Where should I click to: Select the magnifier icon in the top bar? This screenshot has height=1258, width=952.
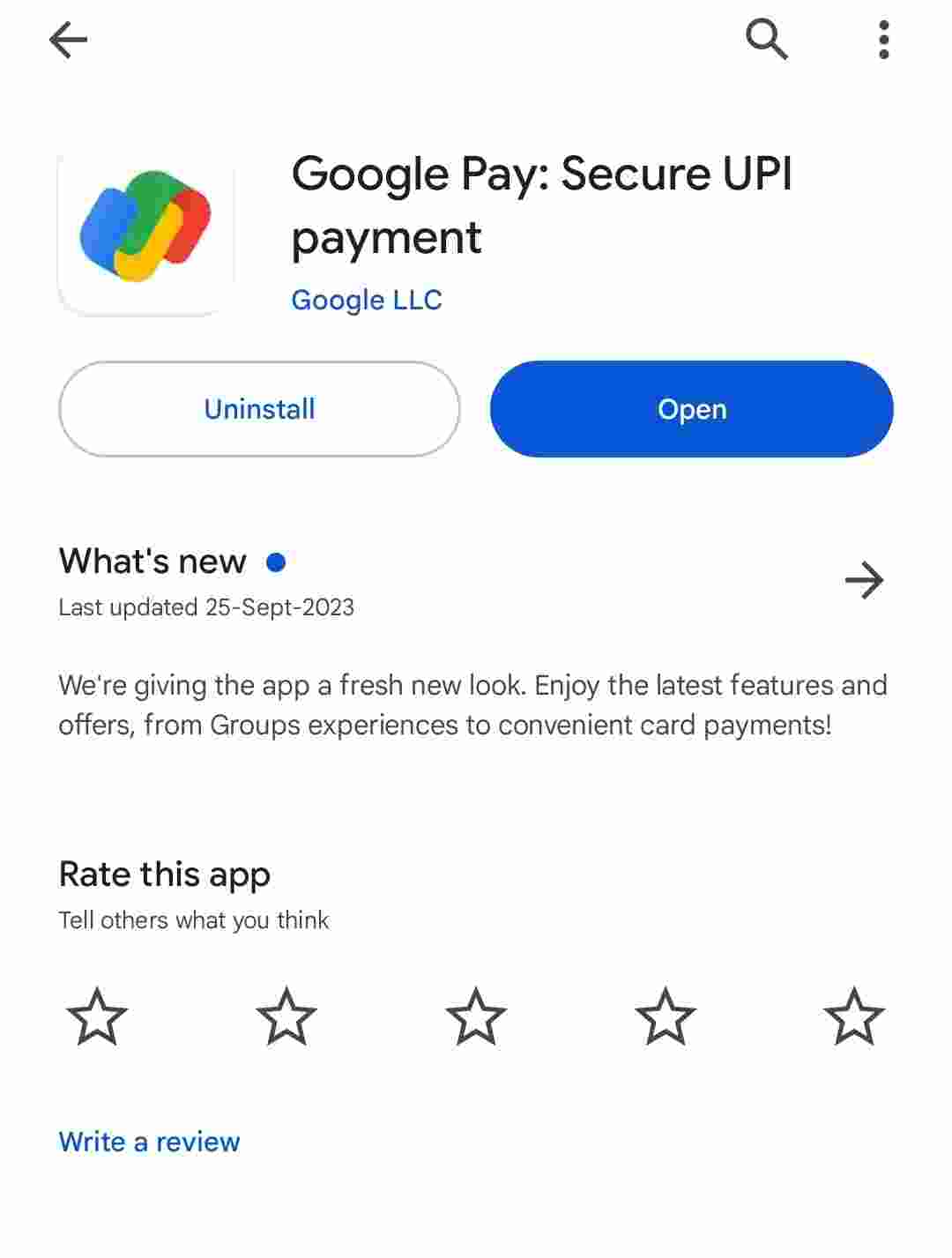766,40
